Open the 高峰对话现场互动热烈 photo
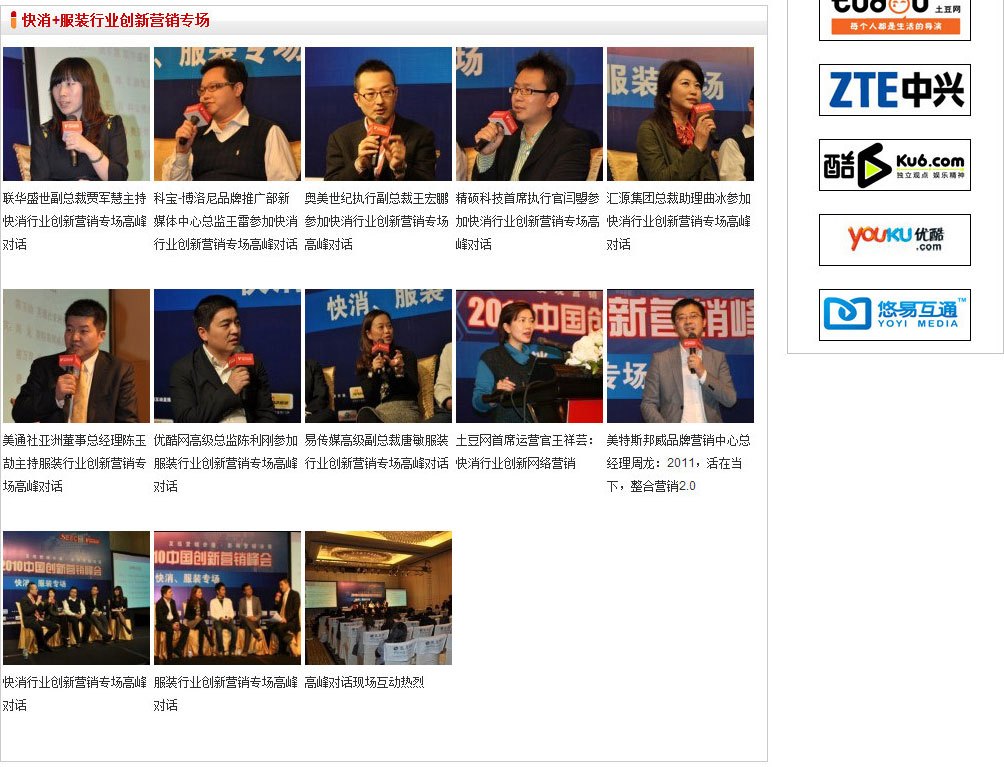 [x=378, y=598]
